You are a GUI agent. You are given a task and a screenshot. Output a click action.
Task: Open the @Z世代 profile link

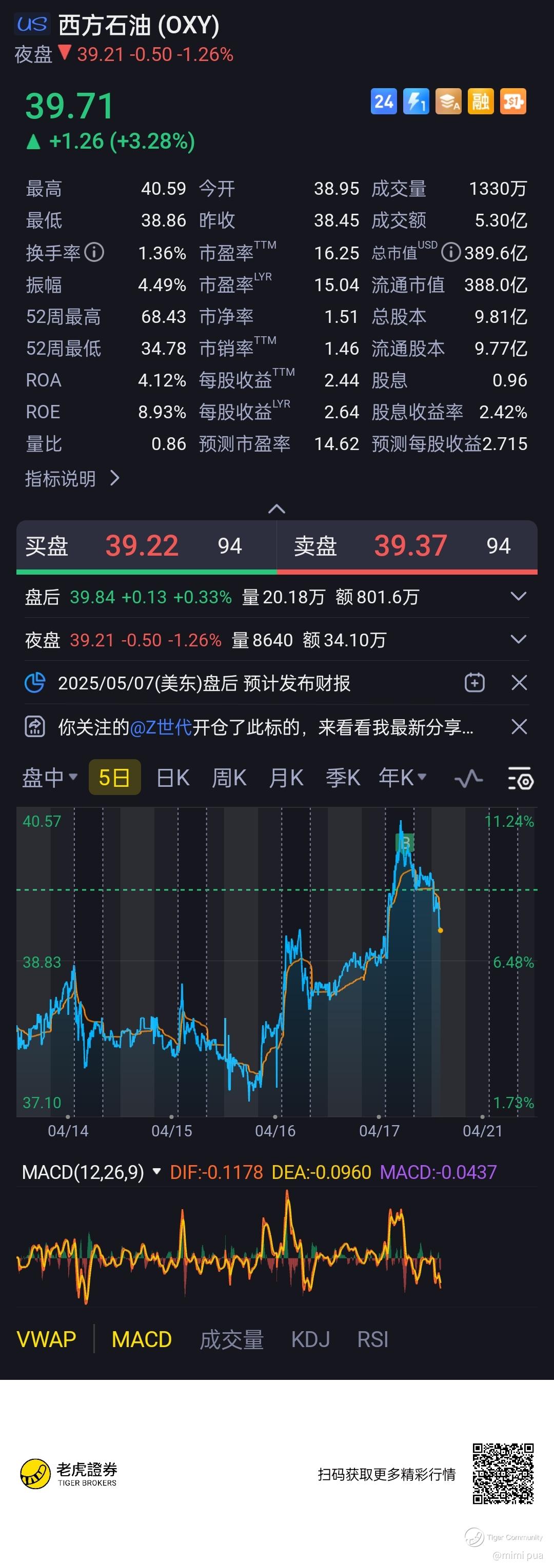(x=161, y=727)
